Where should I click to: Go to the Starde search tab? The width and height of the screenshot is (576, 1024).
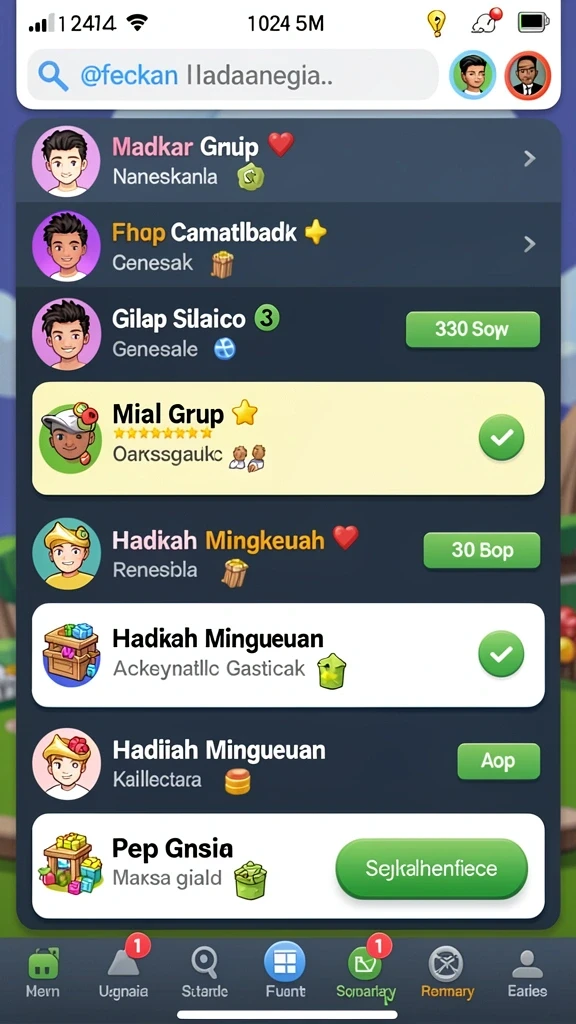tap(204, 973)
